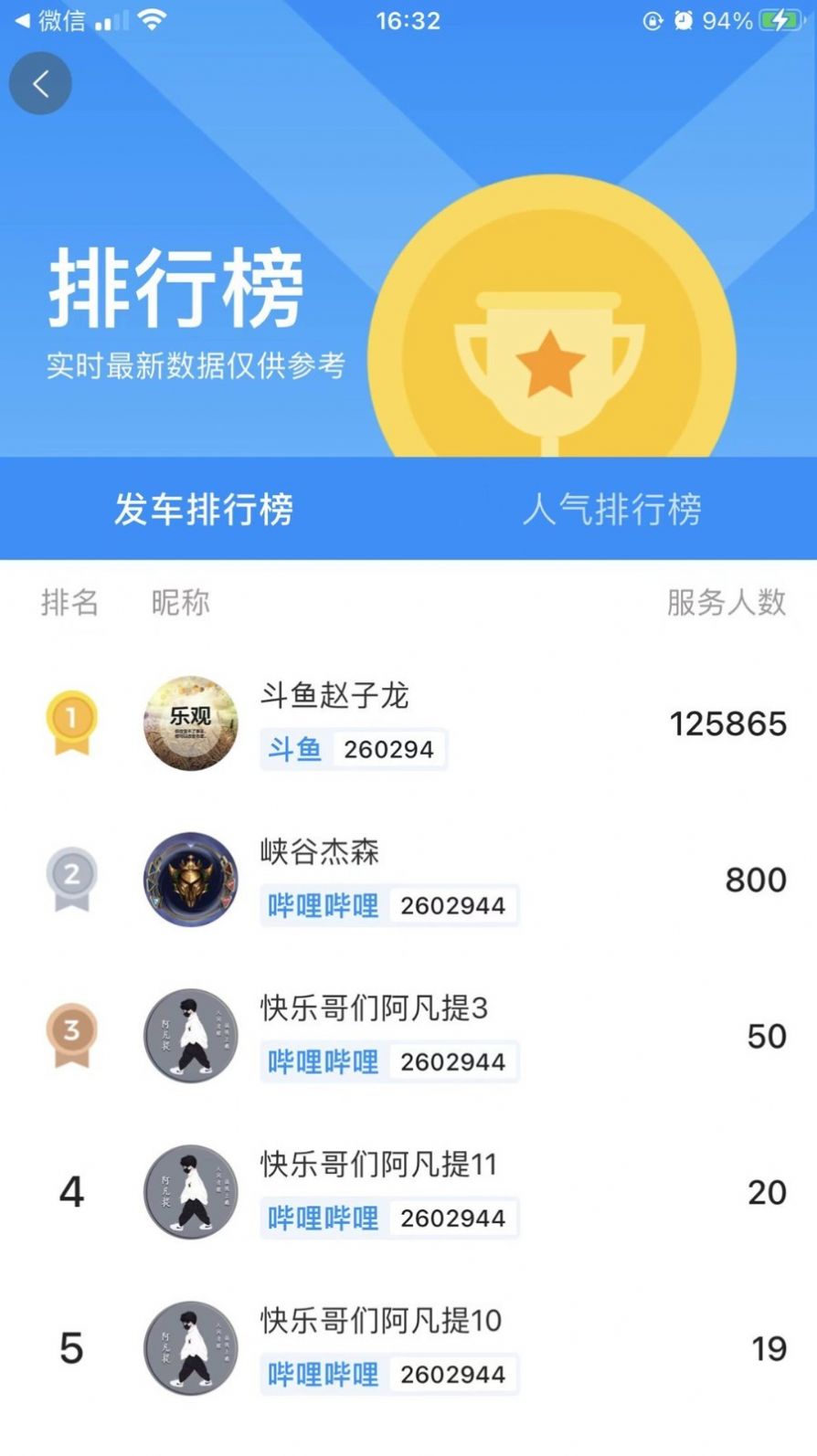Switch to the 人气排行榜 tab
Screen dimensions: 817x1456
pyautogui.click(x=613, y=512)
